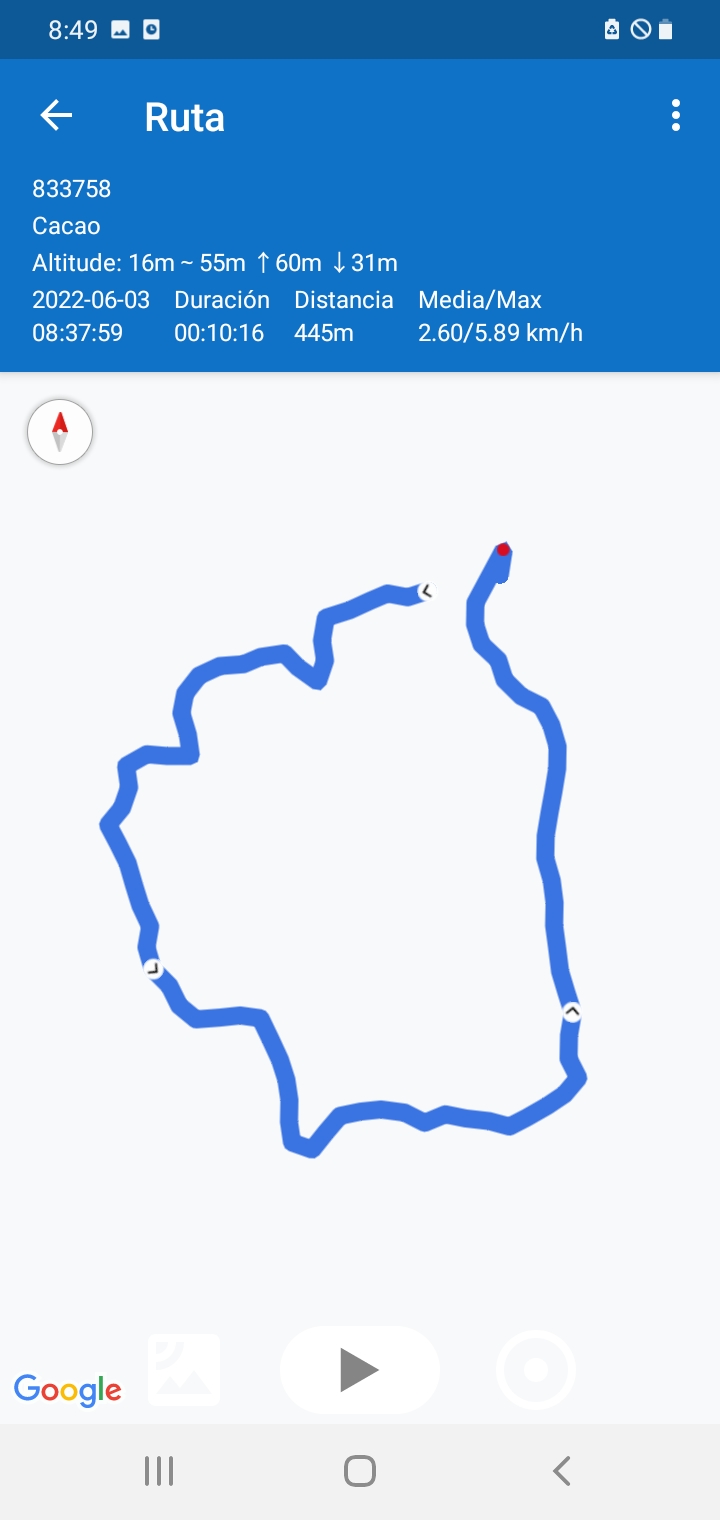Tap the compass to reset map orientation
The height and width of the screenshot is (1520, 720).
60,432
